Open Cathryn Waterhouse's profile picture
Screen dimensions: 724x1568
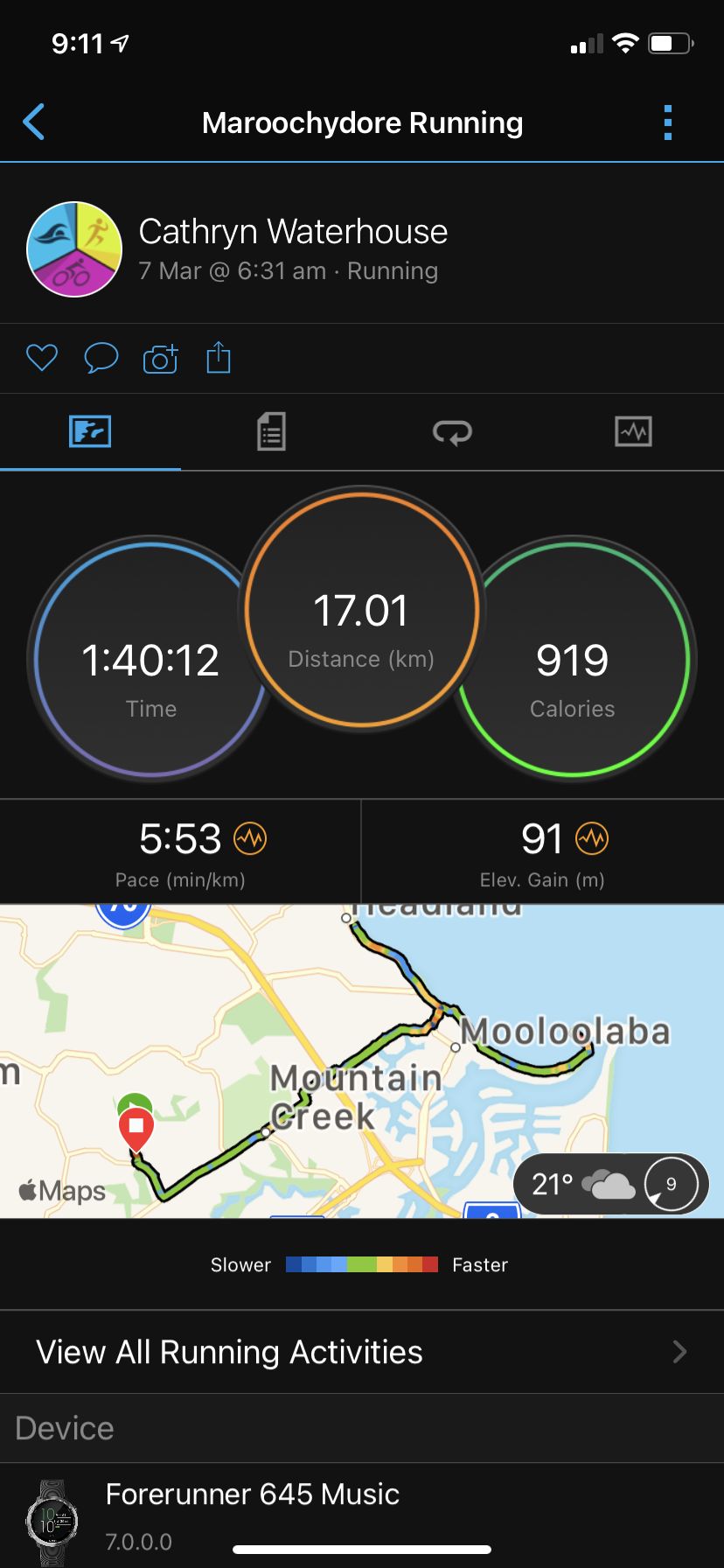tap(74, 249)
